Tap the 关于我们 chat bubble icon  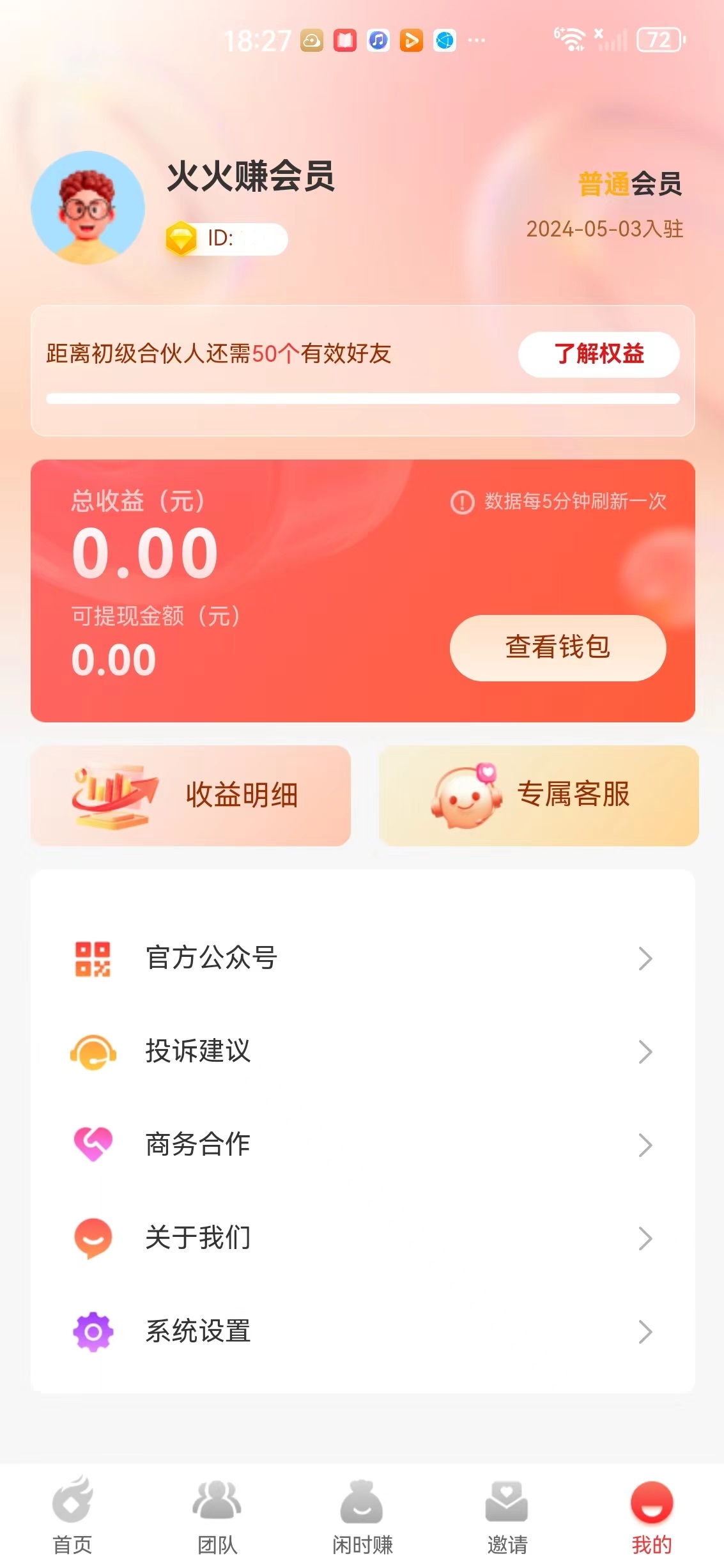point(93,1238)
